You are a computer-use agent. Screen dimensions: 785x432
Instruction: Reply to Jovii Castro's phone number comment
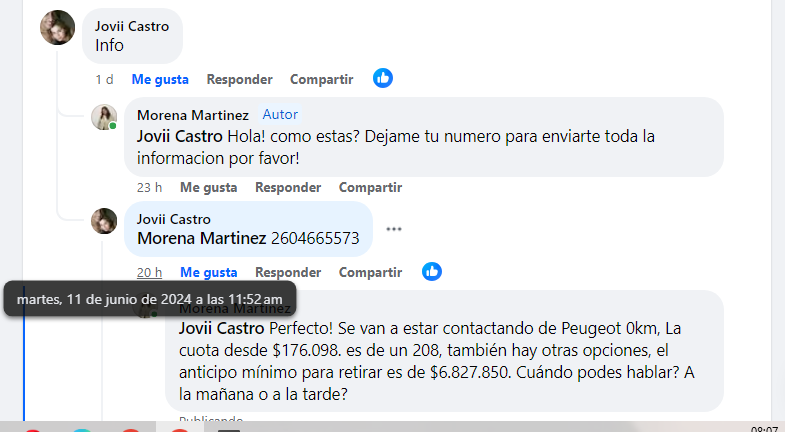point(288,272)
